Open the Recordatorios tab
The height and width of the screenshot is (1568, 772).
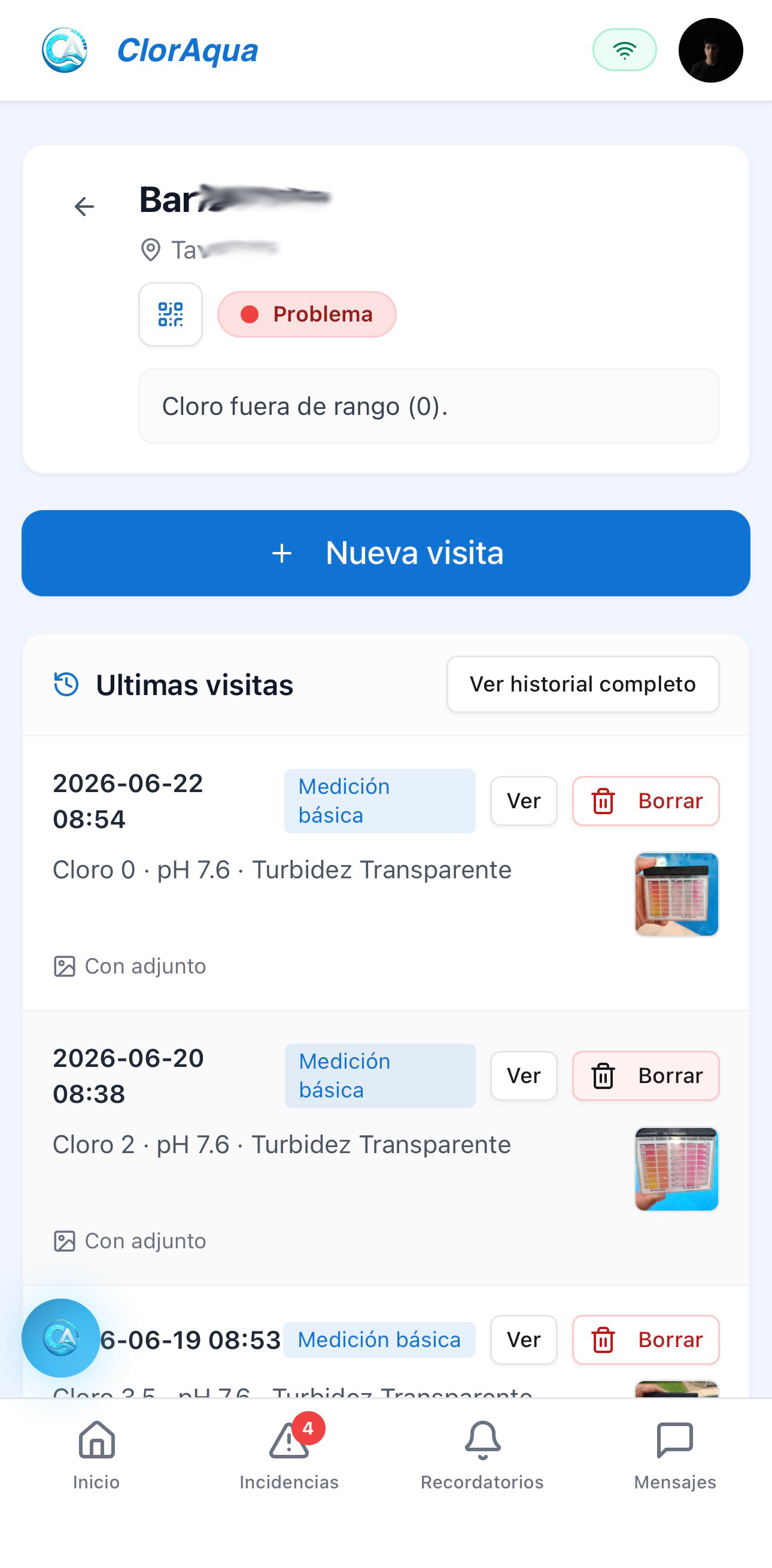tap(482, 1456)
